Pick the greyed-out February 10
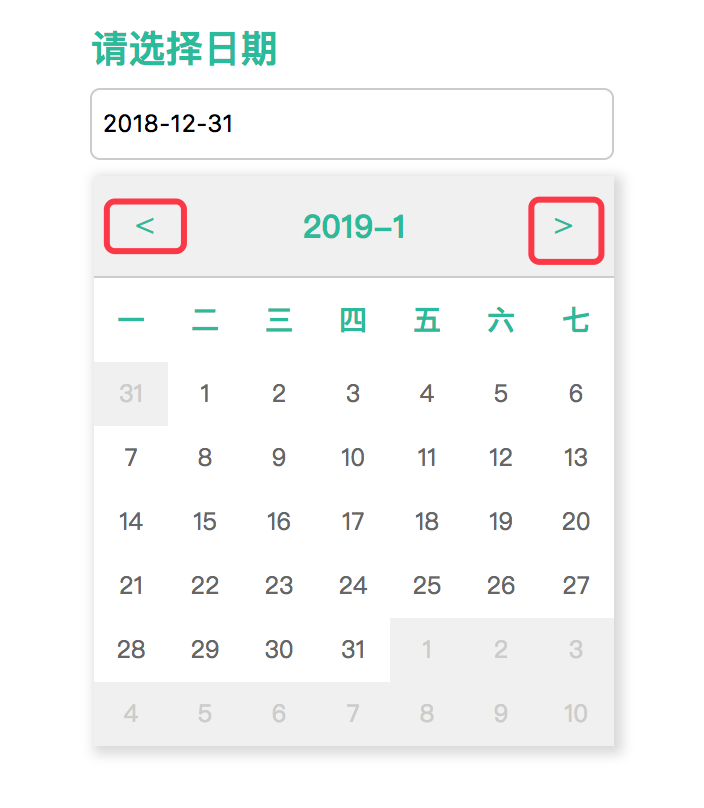Viewport: 704px width, 808px height. point(575,714)
